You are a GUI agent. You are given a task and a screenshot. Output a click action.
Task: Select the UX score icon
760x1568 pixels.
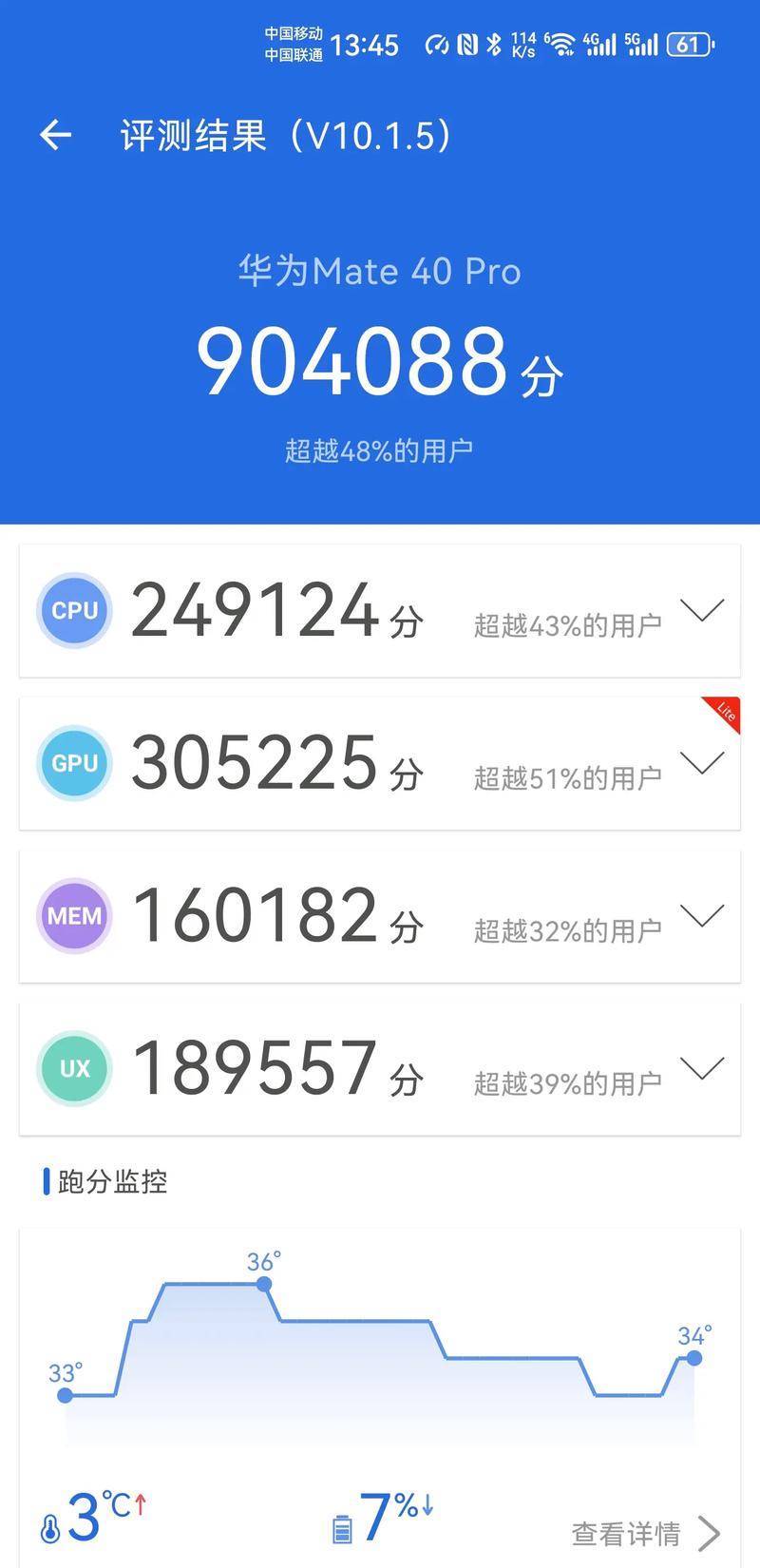tap(74, 1068)
